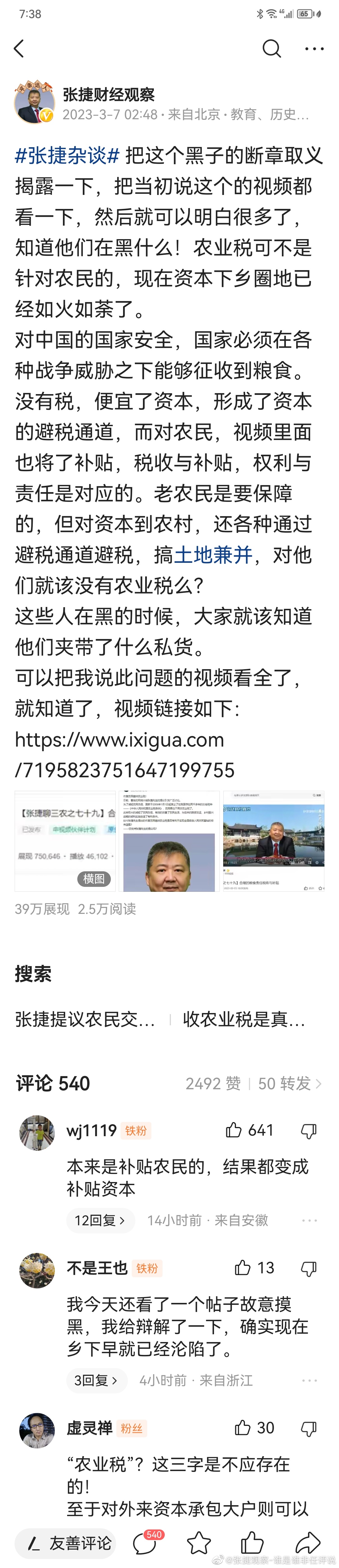Search suggestion 收农业税是真…
This screenshot has height=1568, width=339.
point(244,1019)
